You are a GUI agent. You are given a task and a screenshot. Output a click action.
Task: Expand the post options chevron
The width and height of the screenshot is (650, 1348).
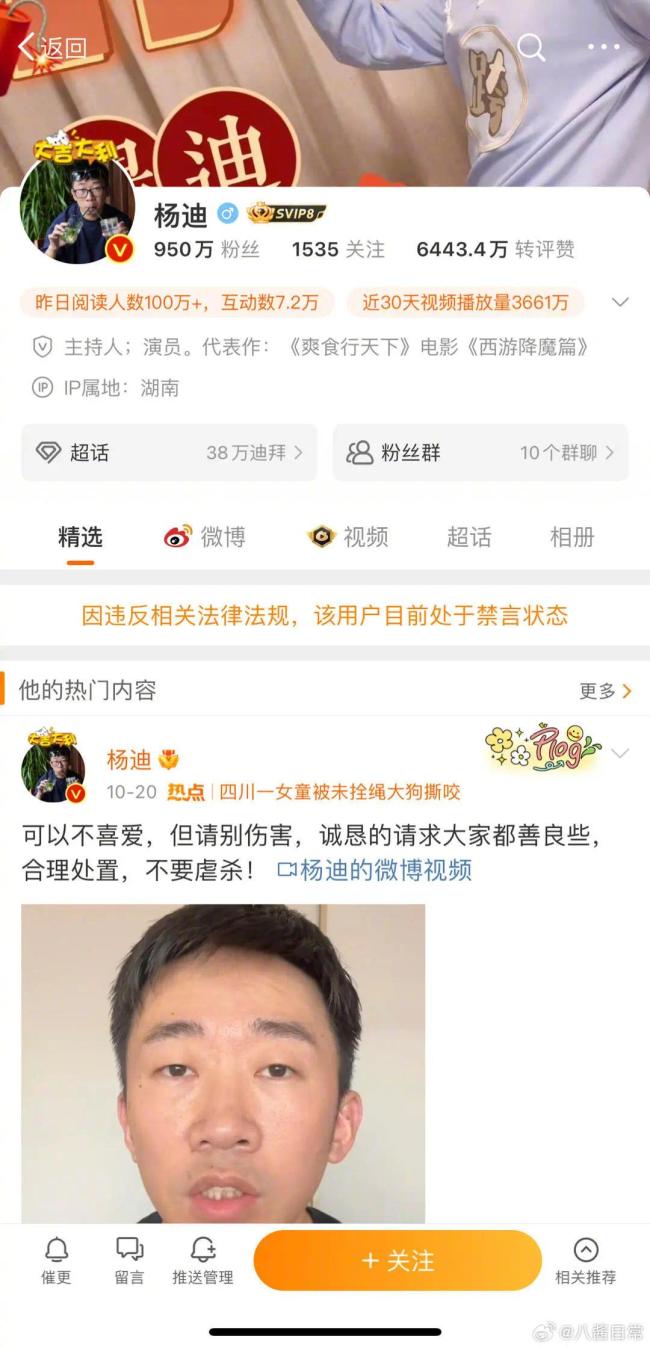point(620,754)
